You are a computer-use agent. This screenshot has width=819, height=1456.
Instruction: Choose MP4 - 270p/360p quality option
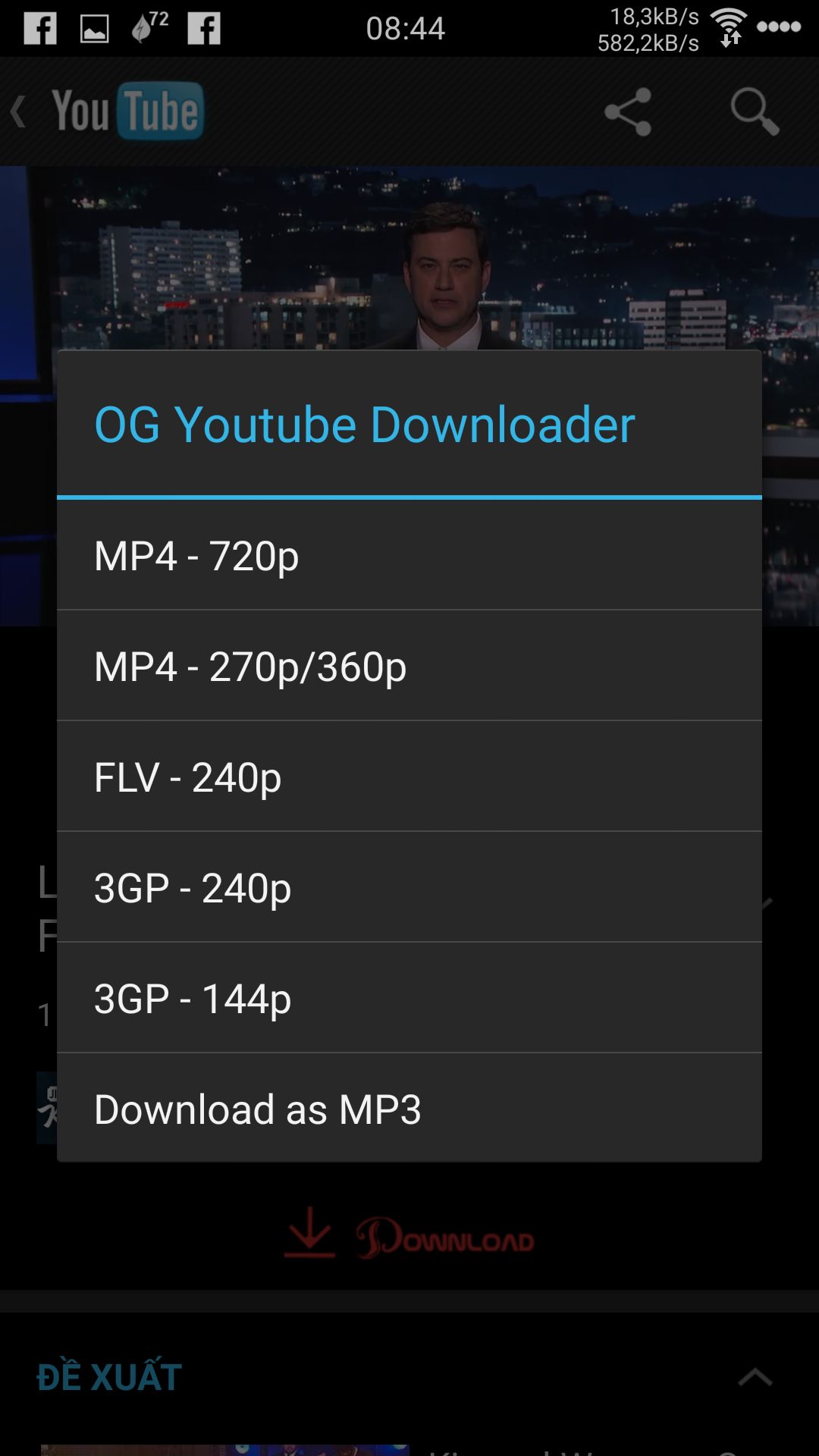[409, 667]
